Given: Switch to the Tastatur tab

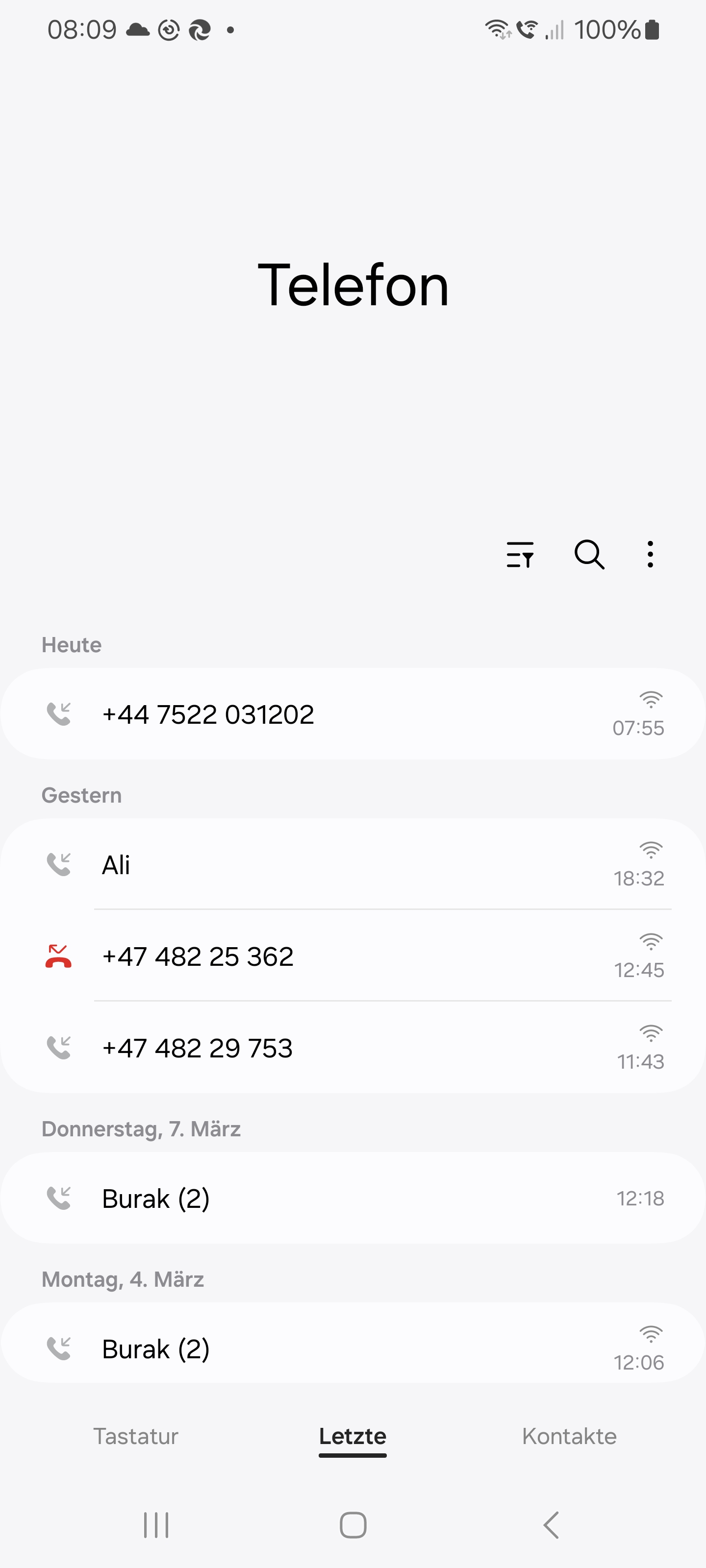Looking at the screenshot, I should click(135, 1437).
